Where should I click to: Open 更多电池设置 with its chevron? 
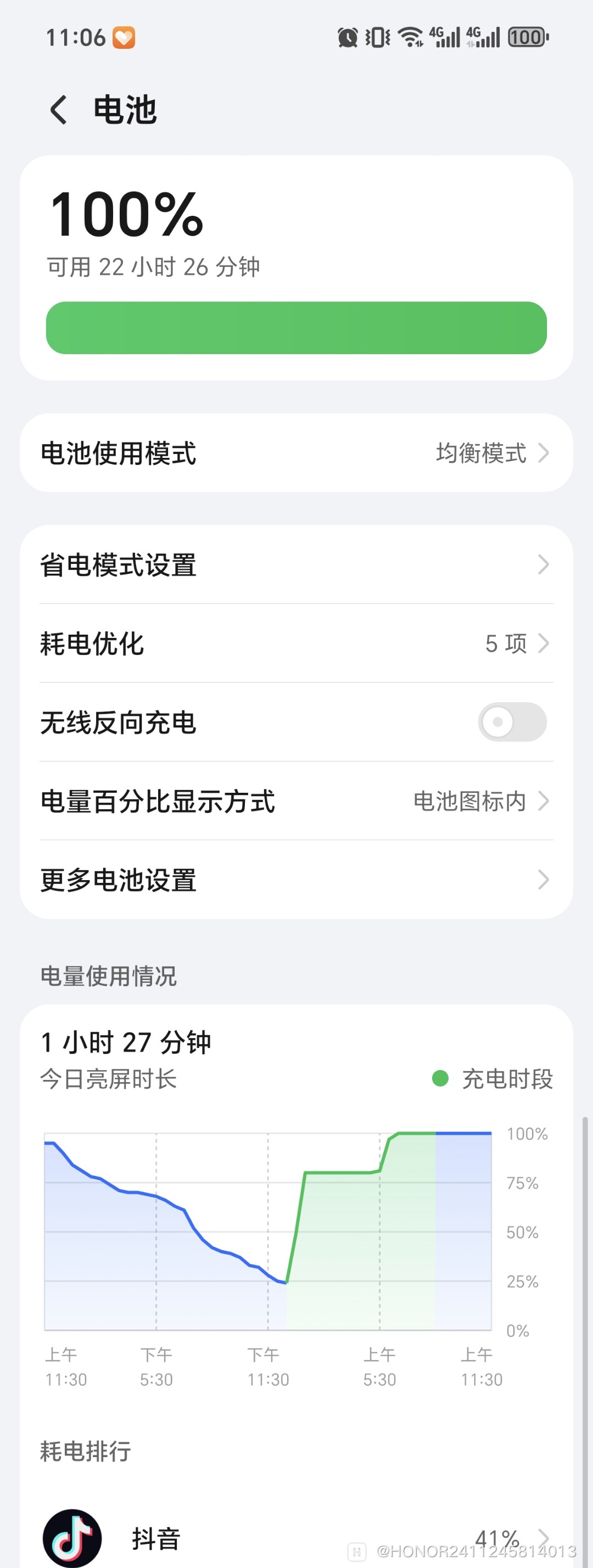544,880
